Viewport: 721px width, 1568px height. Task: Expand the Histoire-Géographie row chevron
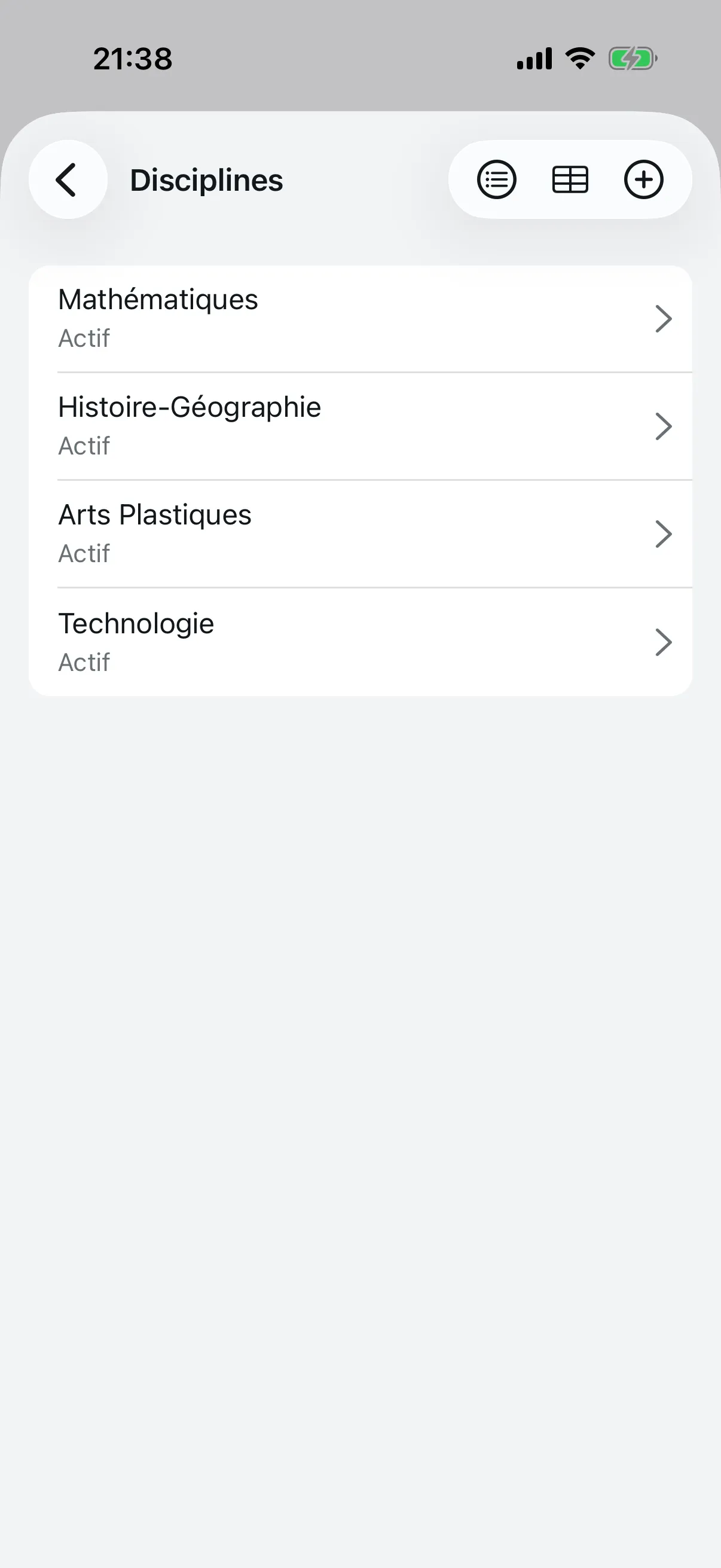click(x=664, y=426)
